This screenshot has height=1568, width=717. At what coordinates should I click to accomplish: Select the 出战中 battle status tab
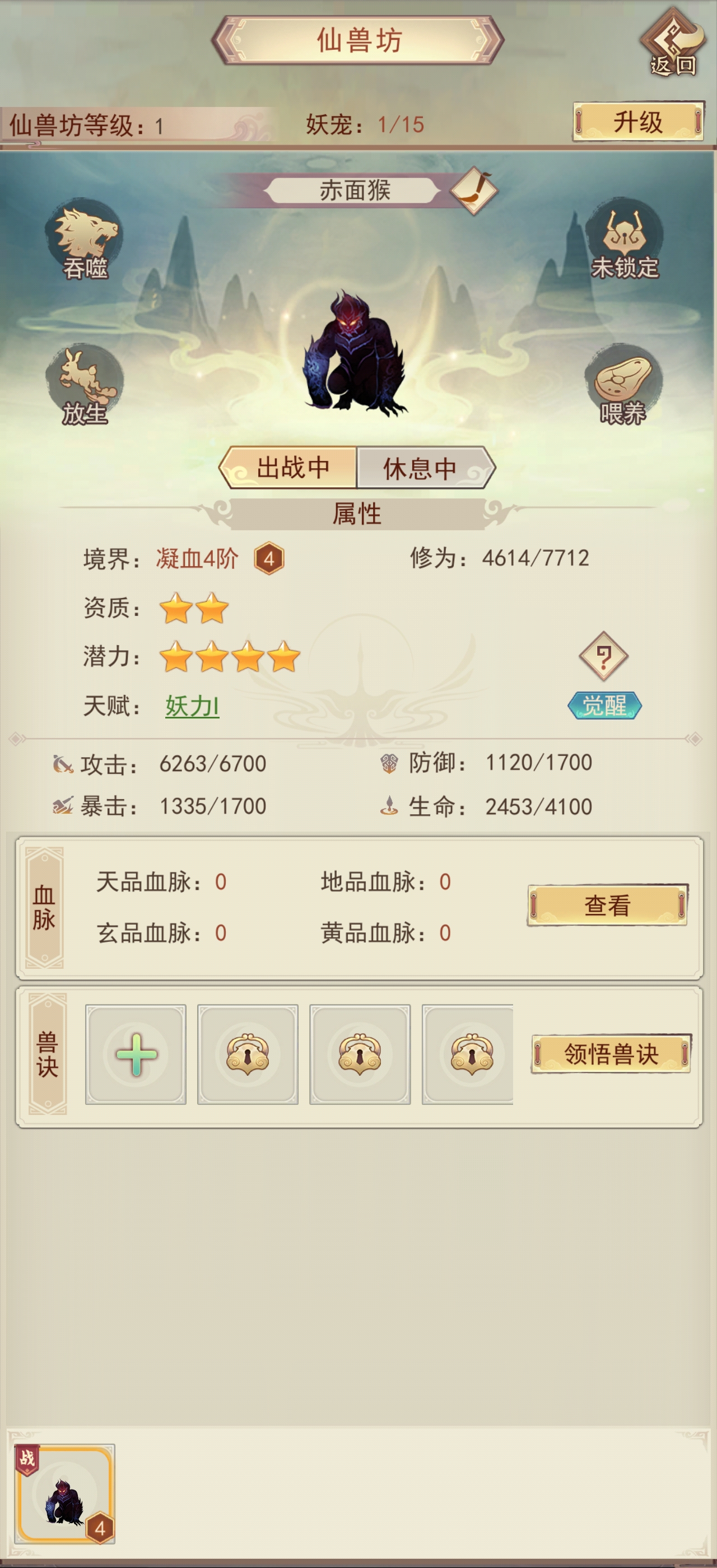click(x=291, y=468)
